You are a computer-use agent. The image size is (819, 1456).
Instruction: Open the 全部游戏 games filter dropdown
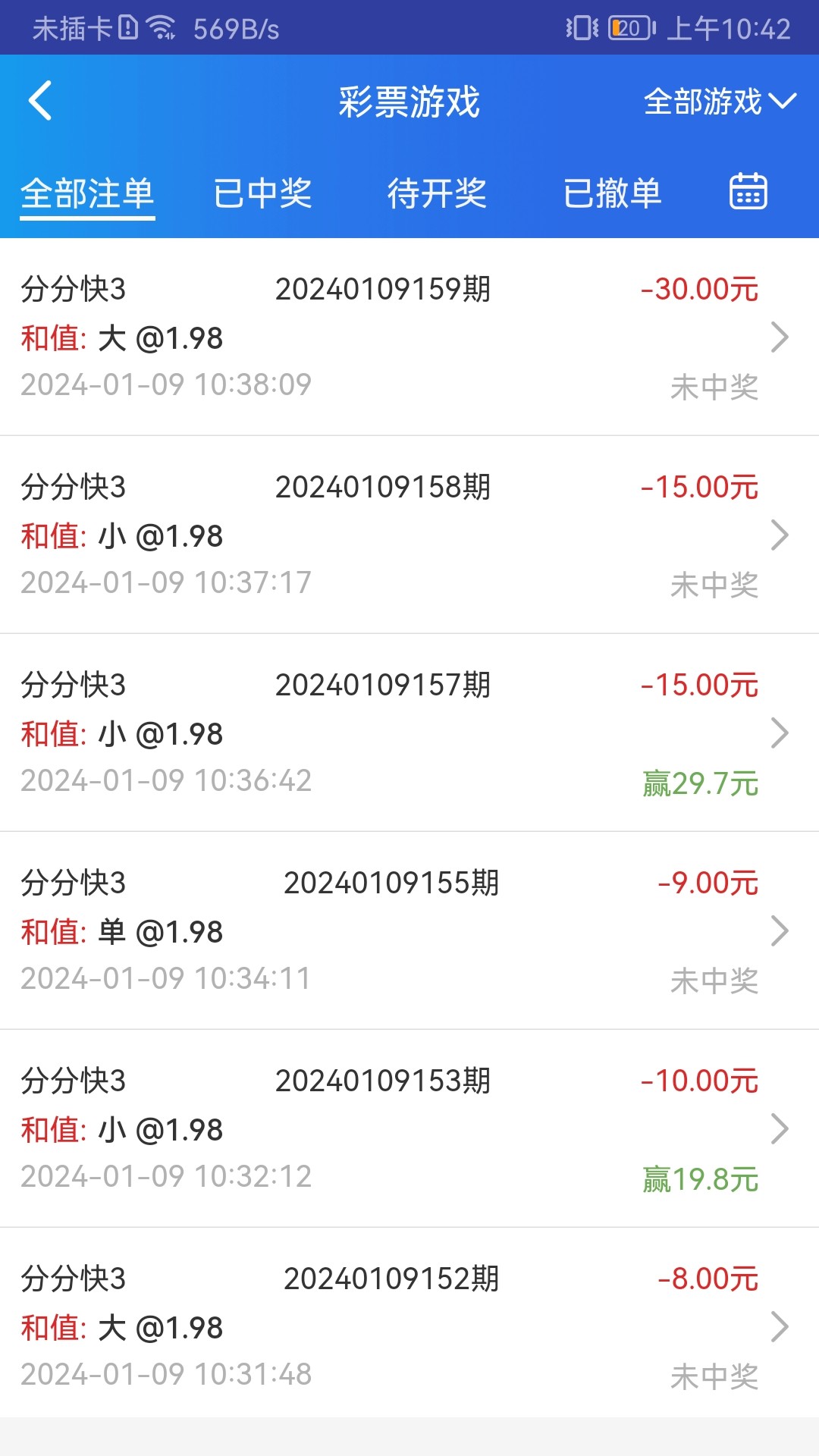[x=714, y=103]
